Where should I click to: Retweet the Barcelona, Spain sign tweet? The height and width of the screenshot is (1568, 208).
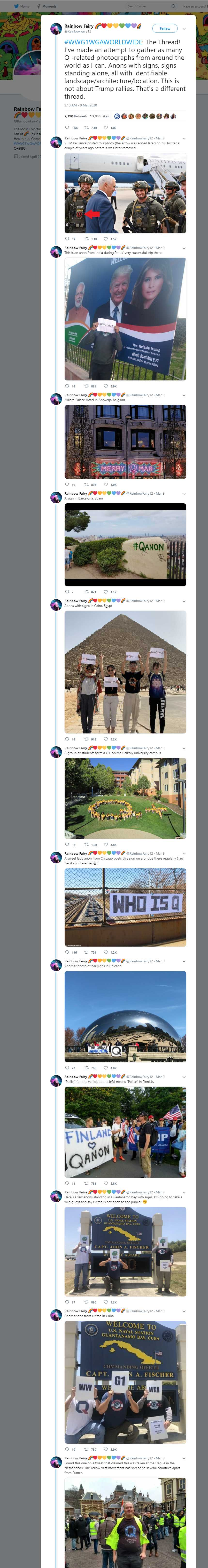[86, 592]
